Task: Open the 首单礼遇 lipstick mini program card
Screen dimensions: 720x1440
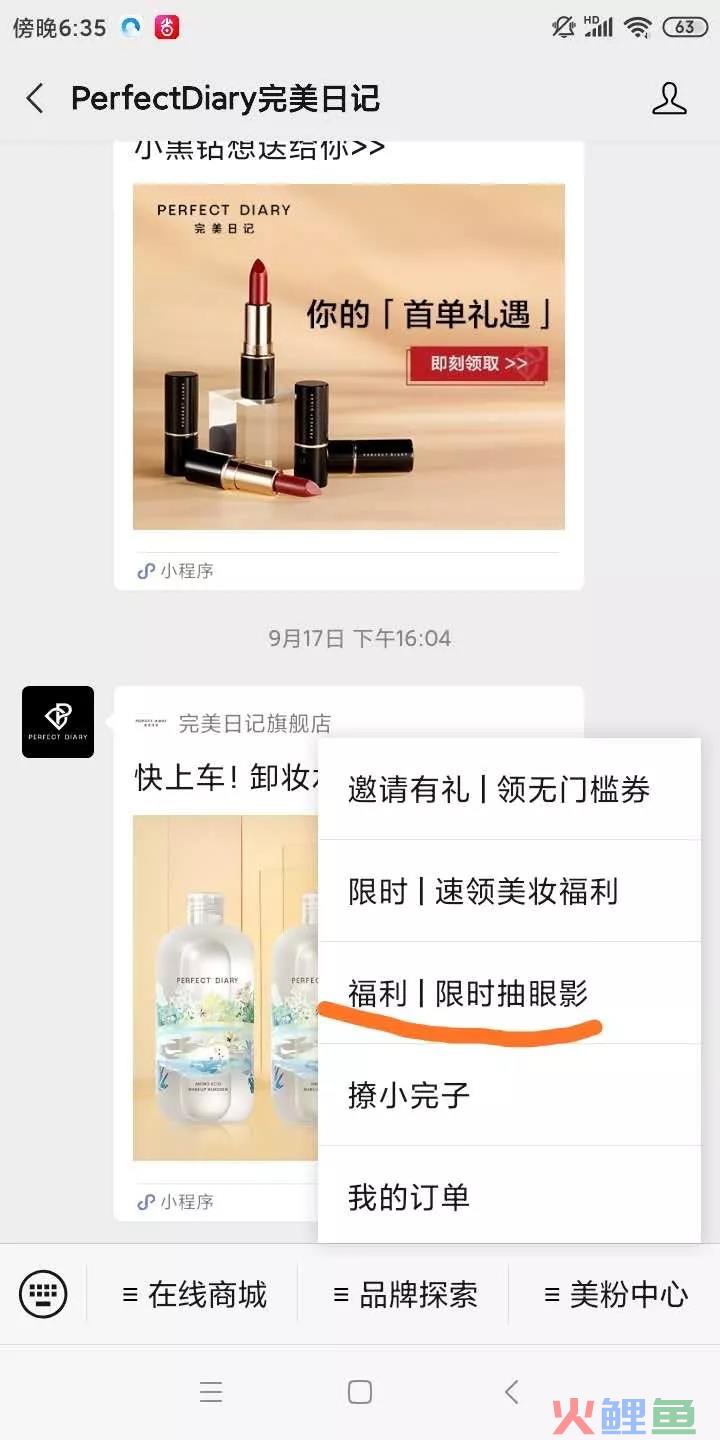Action: pos(348,357)
